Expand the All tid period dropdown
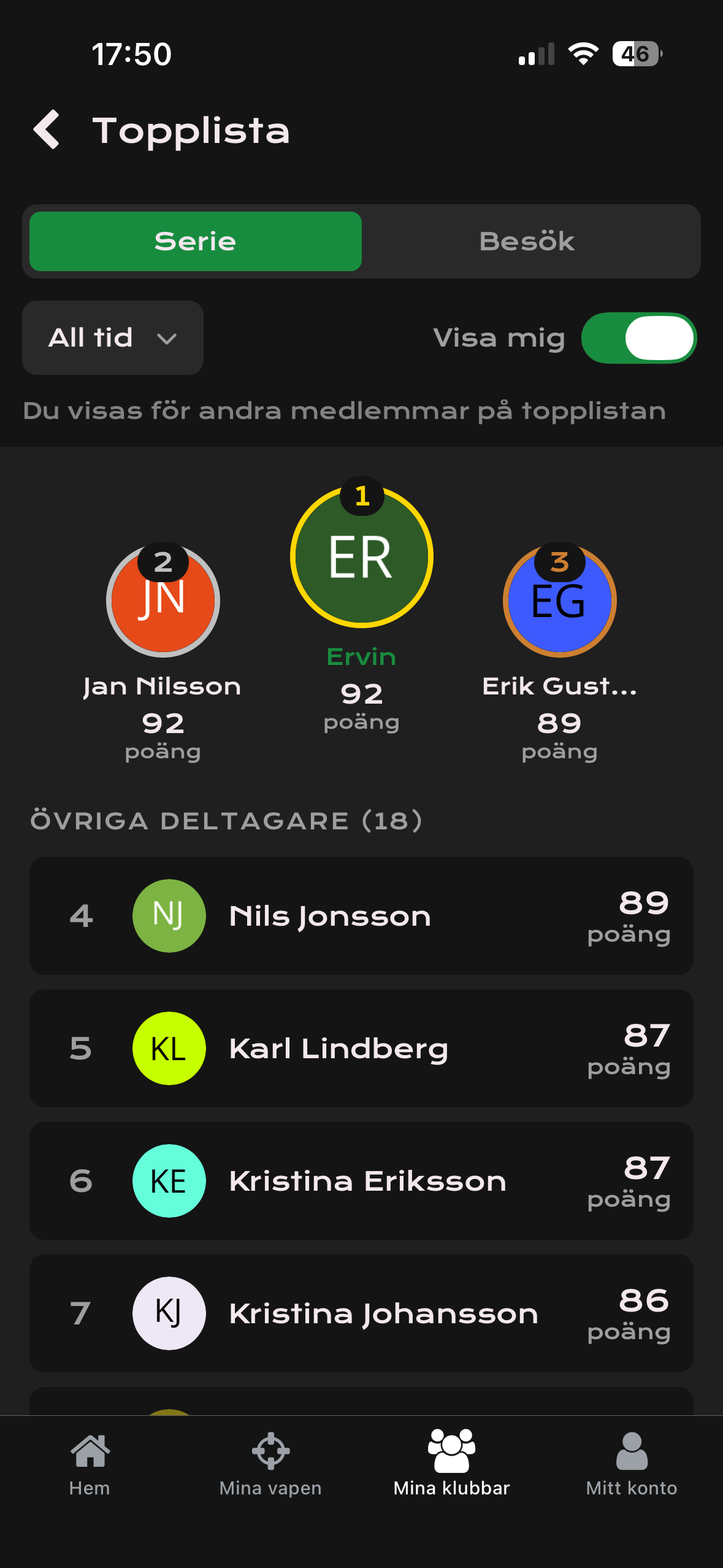Viewport: 723px width, 1568px height. pyautogui.click(x=113, y=337)
